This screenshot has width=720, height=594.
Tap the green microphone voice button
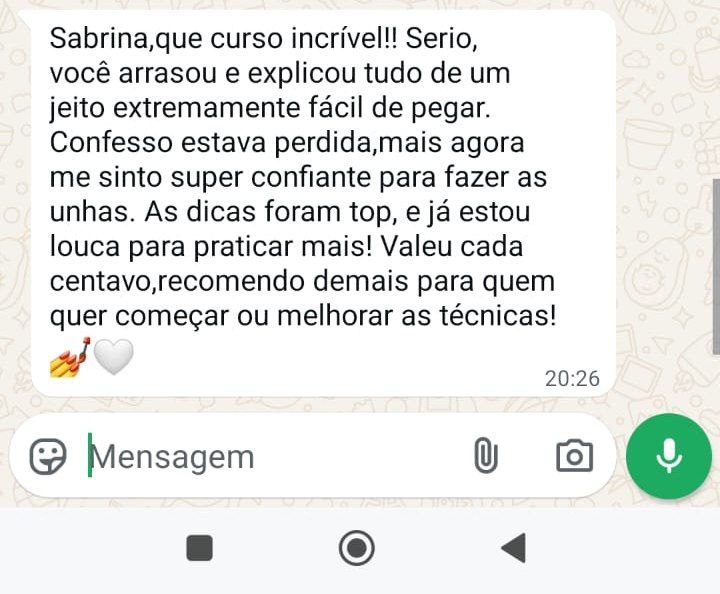[669, 456]
